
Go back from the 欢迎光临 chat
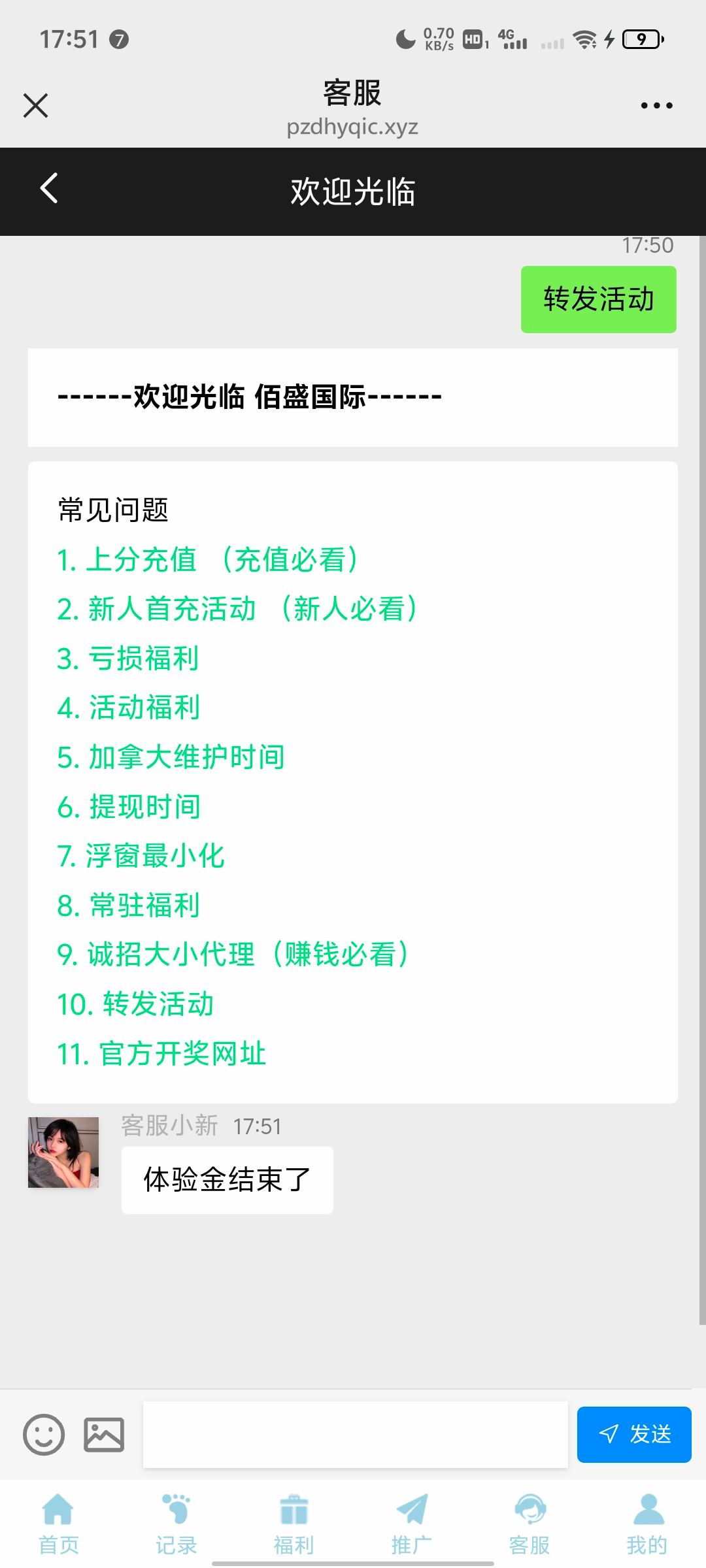coord(49,189)
